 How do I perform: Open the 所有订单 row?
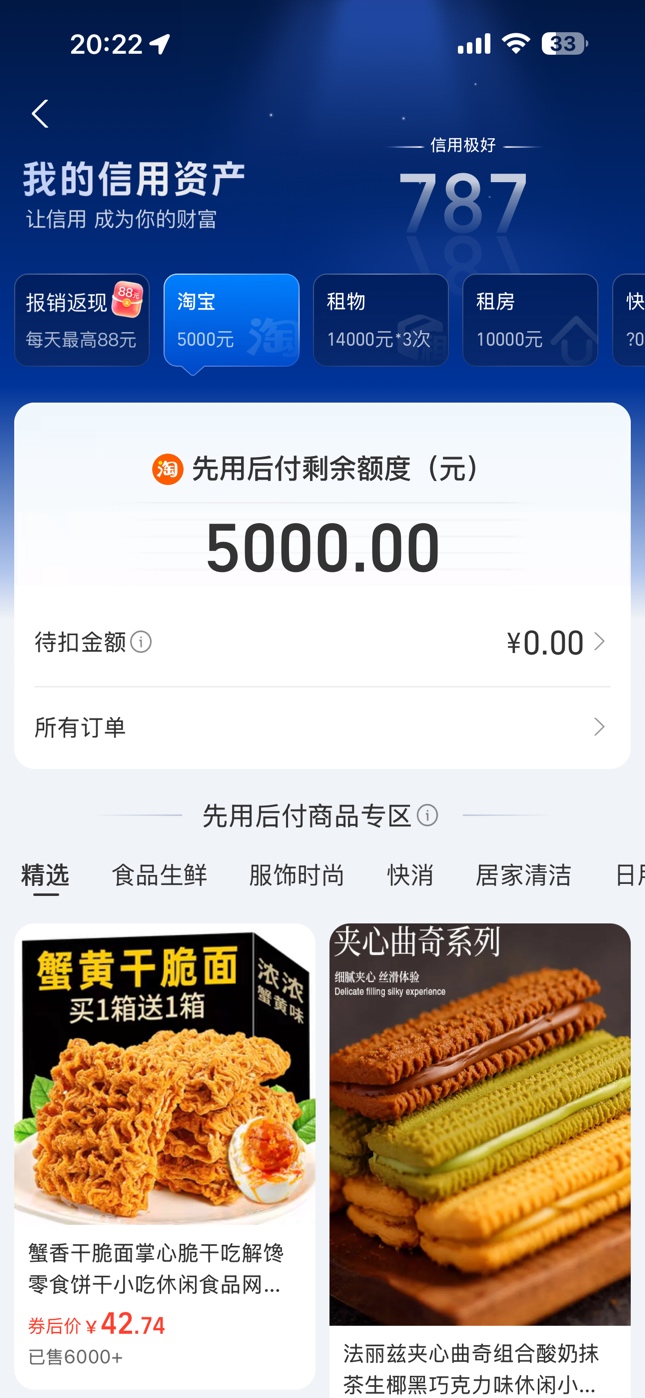coord(322,727)
